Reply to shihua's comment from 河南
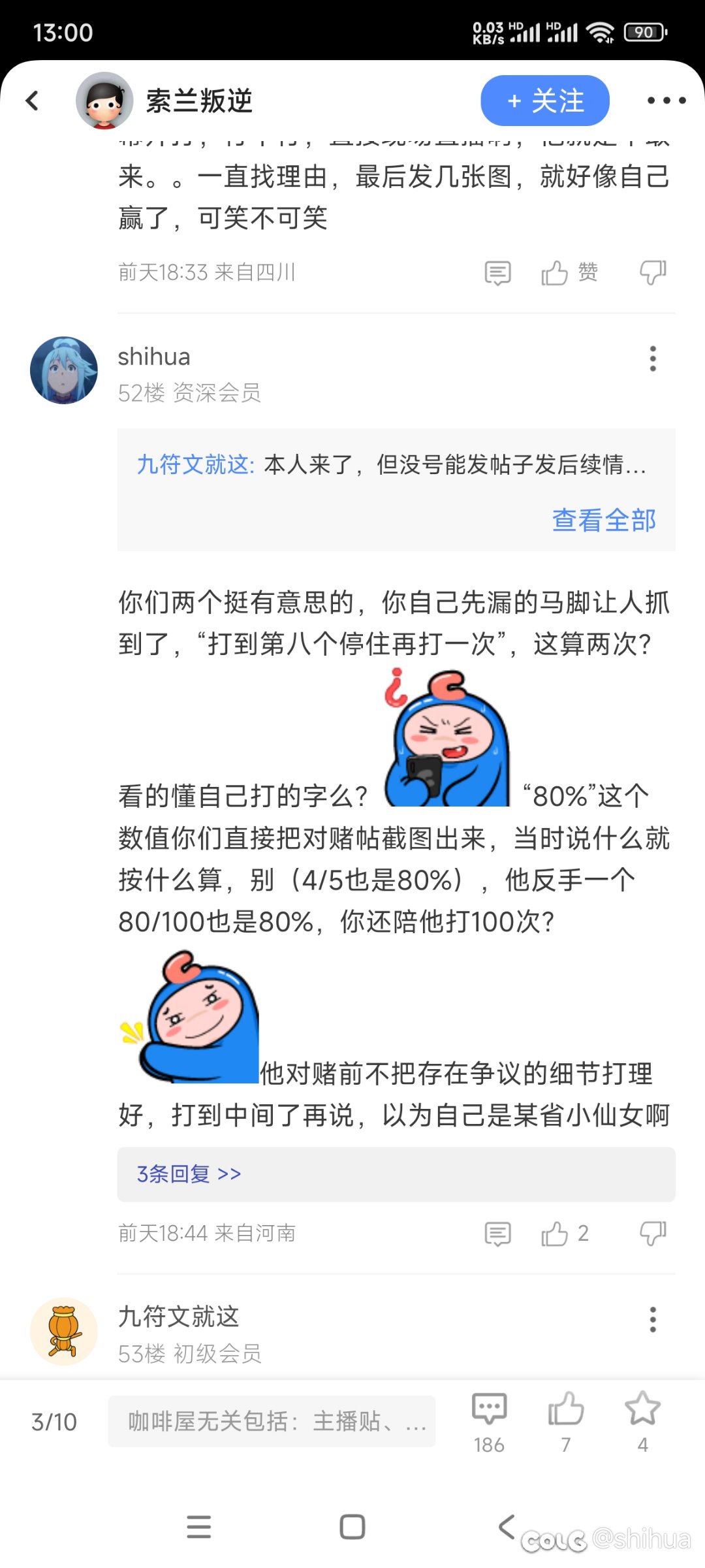 [497, 1234]
